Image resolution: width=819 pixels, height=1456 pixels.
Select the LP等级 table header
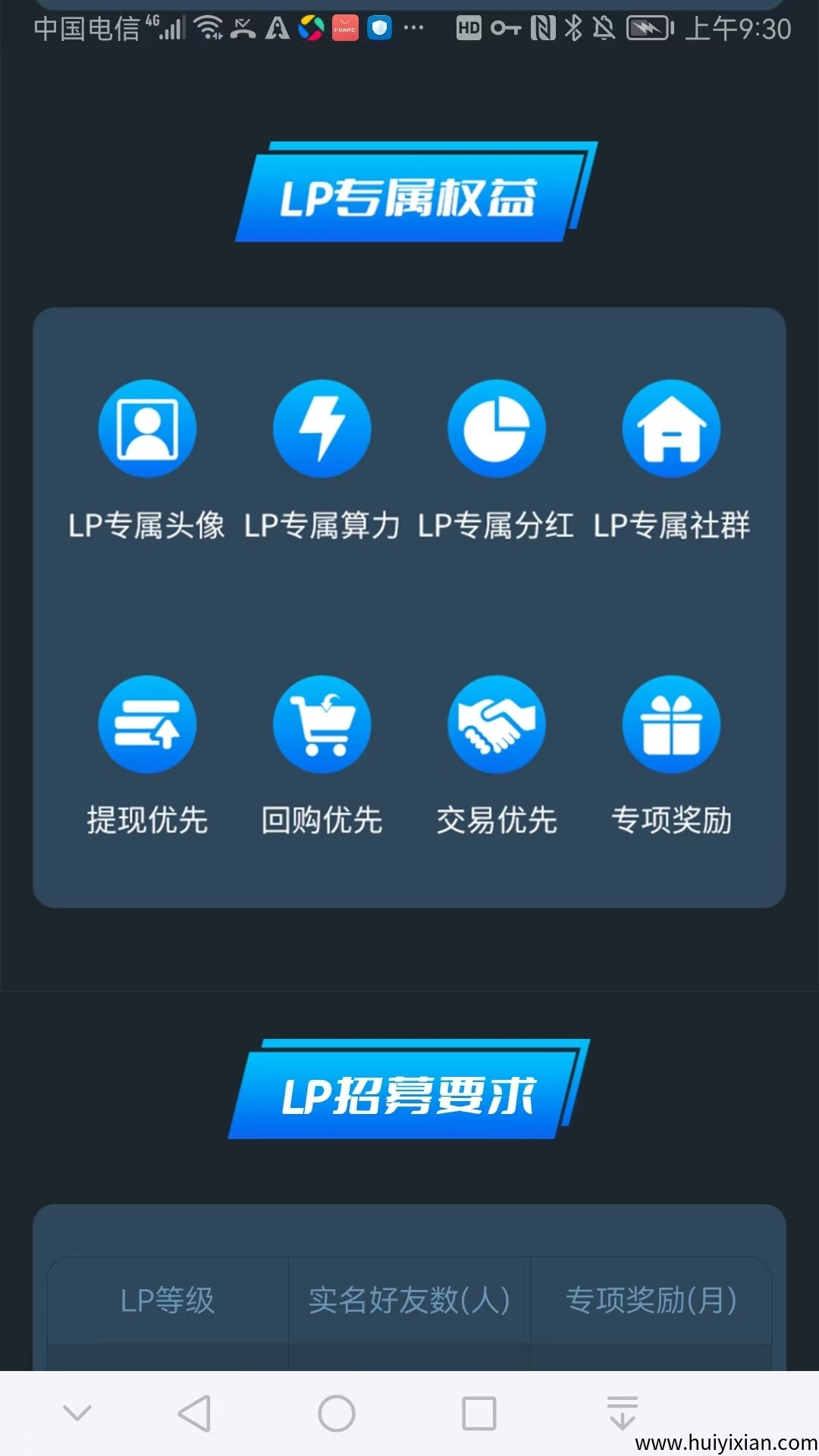point(168,1300)
